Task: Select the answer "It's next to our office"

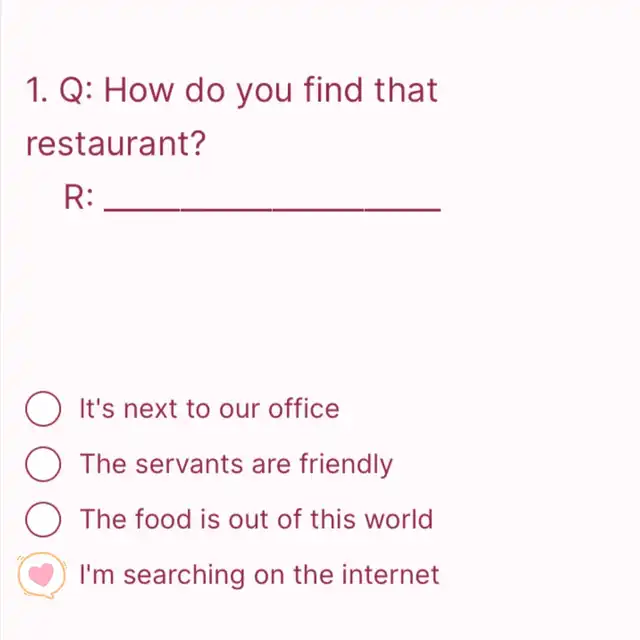Action: click(42, 409)
